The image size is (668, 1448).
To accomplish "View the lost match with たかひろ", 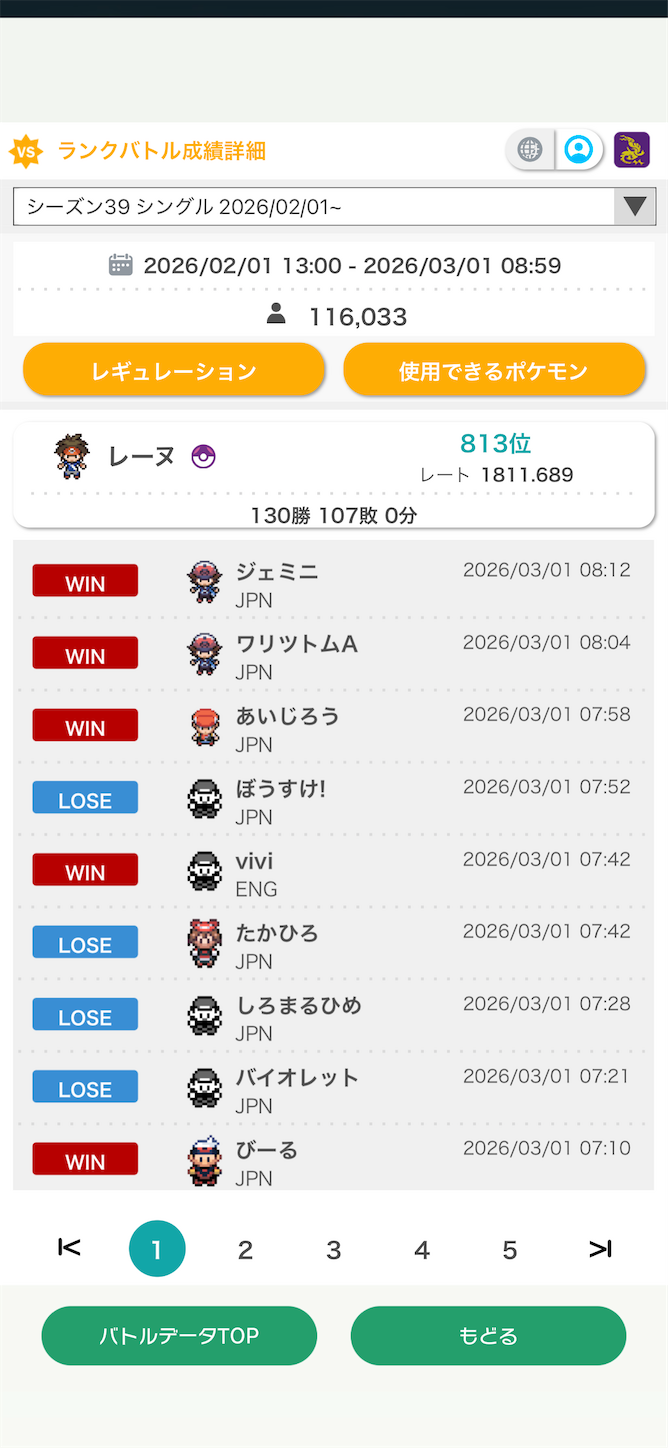I will pyautogui.click(x=334, y=945).
